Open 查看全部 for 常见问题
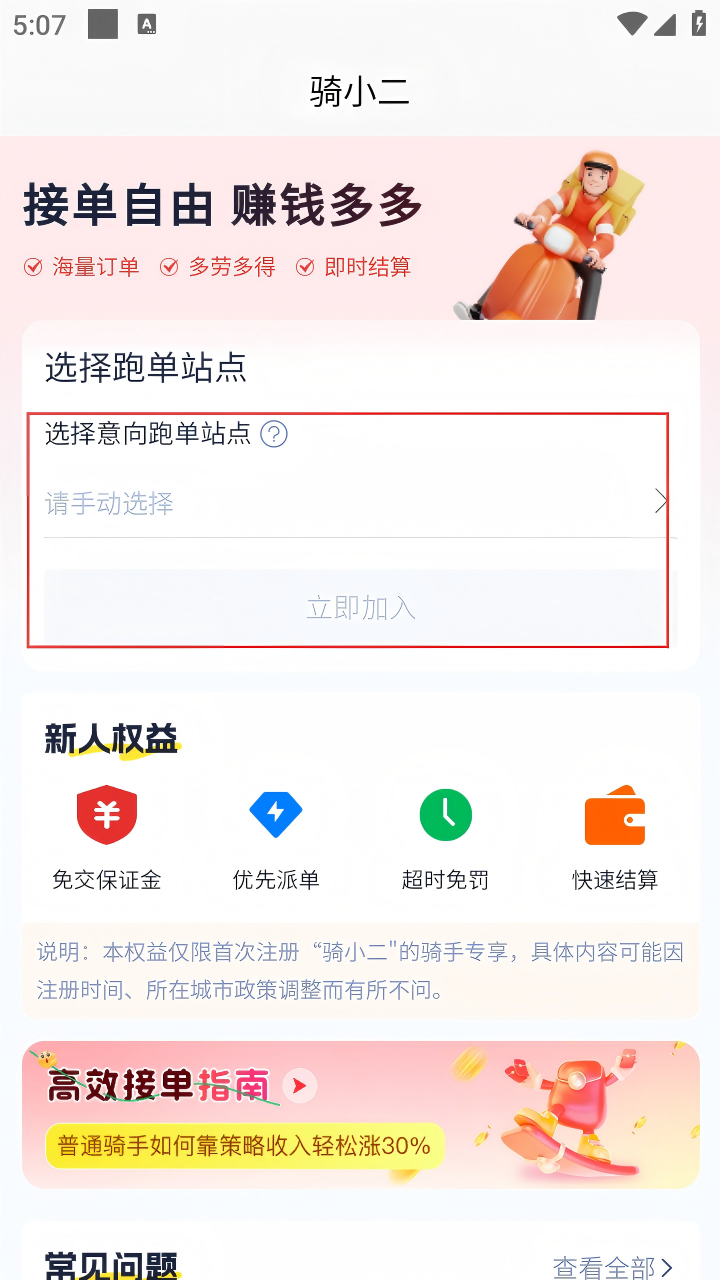The height and width of the screenshot is (1280, 720). click(612, 1268)
